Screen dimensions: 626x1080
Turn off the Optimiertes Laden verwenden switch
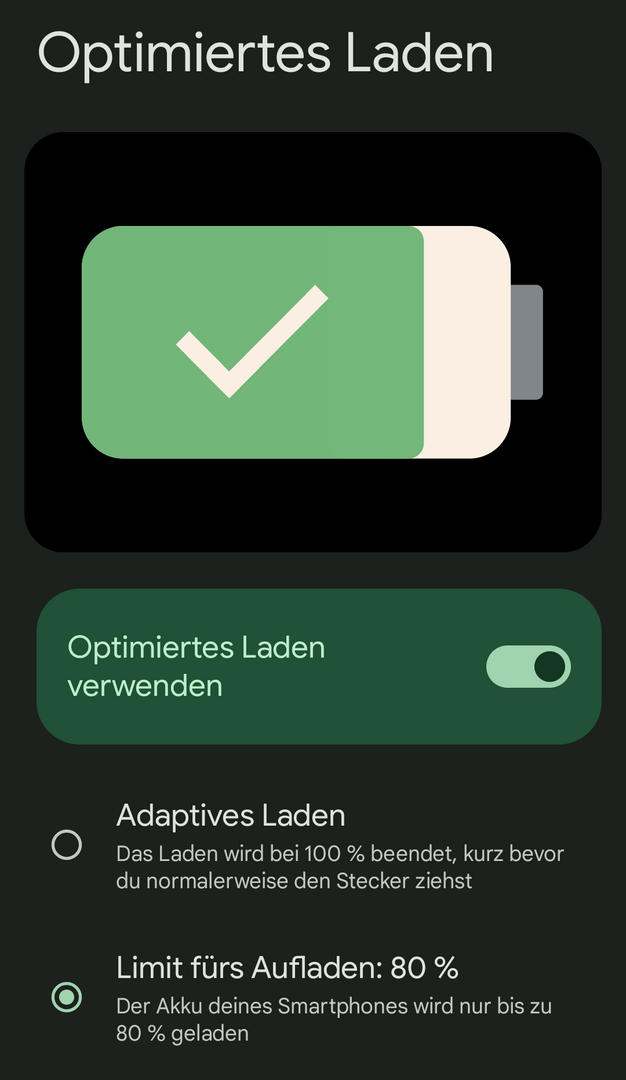point(528,667)
